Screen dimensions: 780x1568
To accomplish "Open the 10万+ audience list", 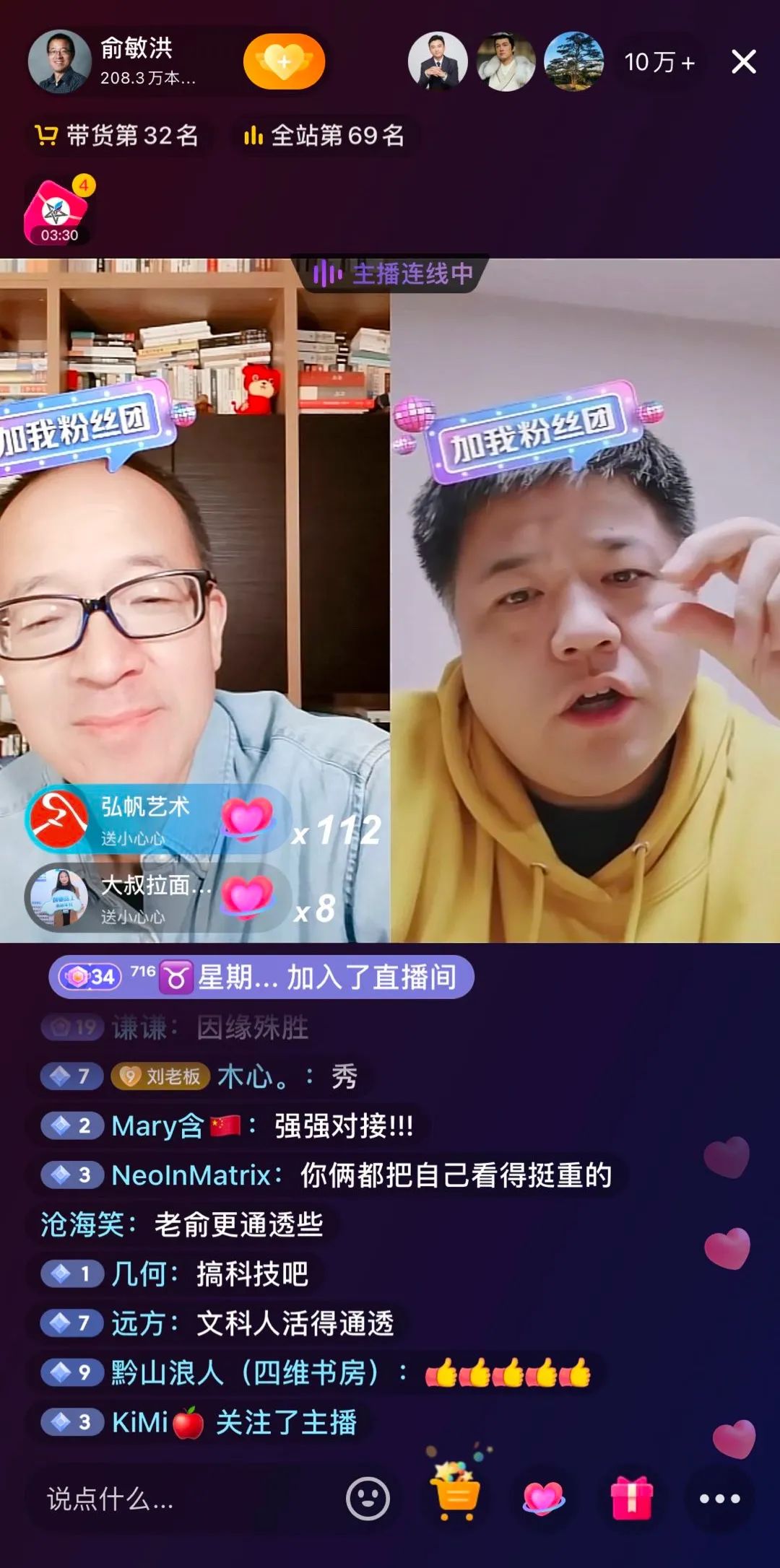I will point(659,63).
